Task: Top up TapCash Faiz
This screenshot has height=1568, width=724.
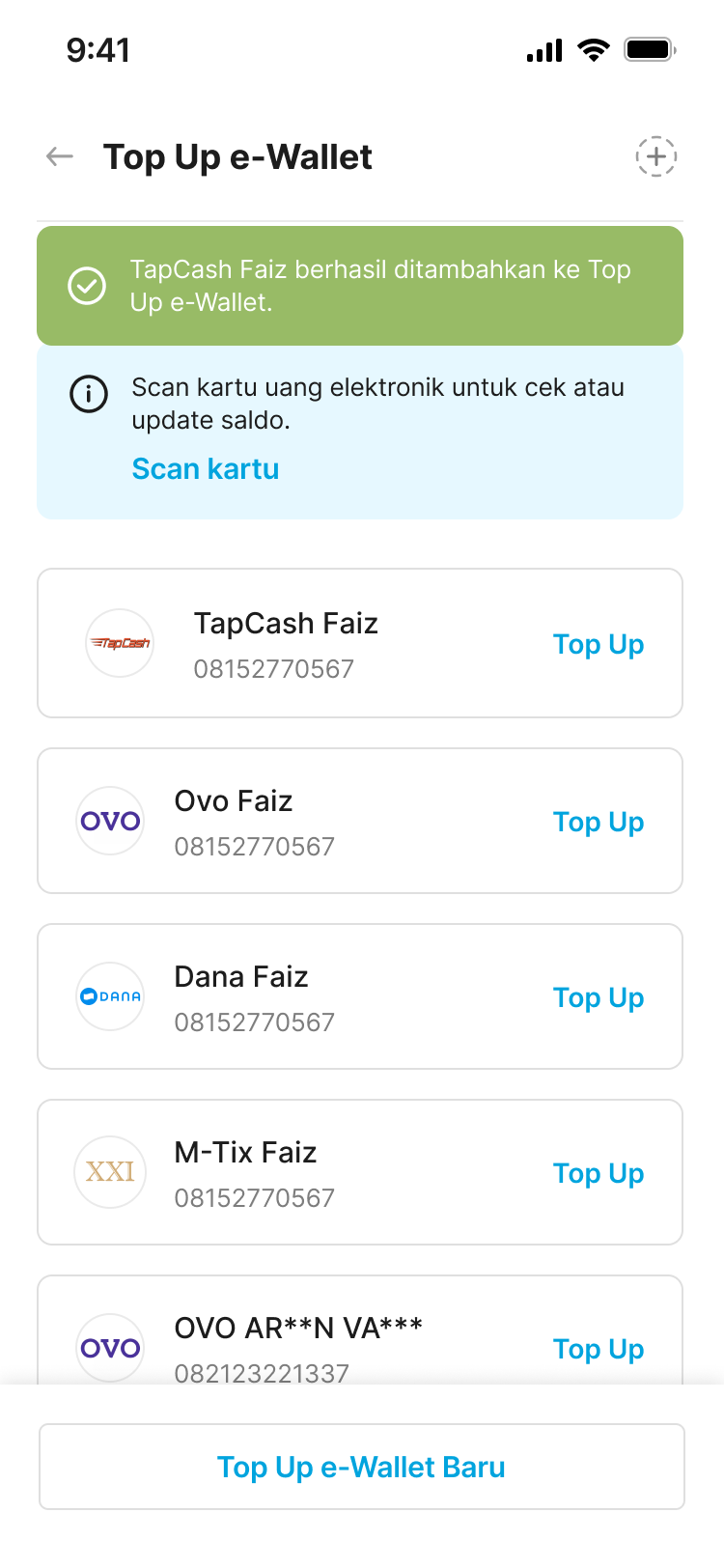Action: click(x=599, y=644)
